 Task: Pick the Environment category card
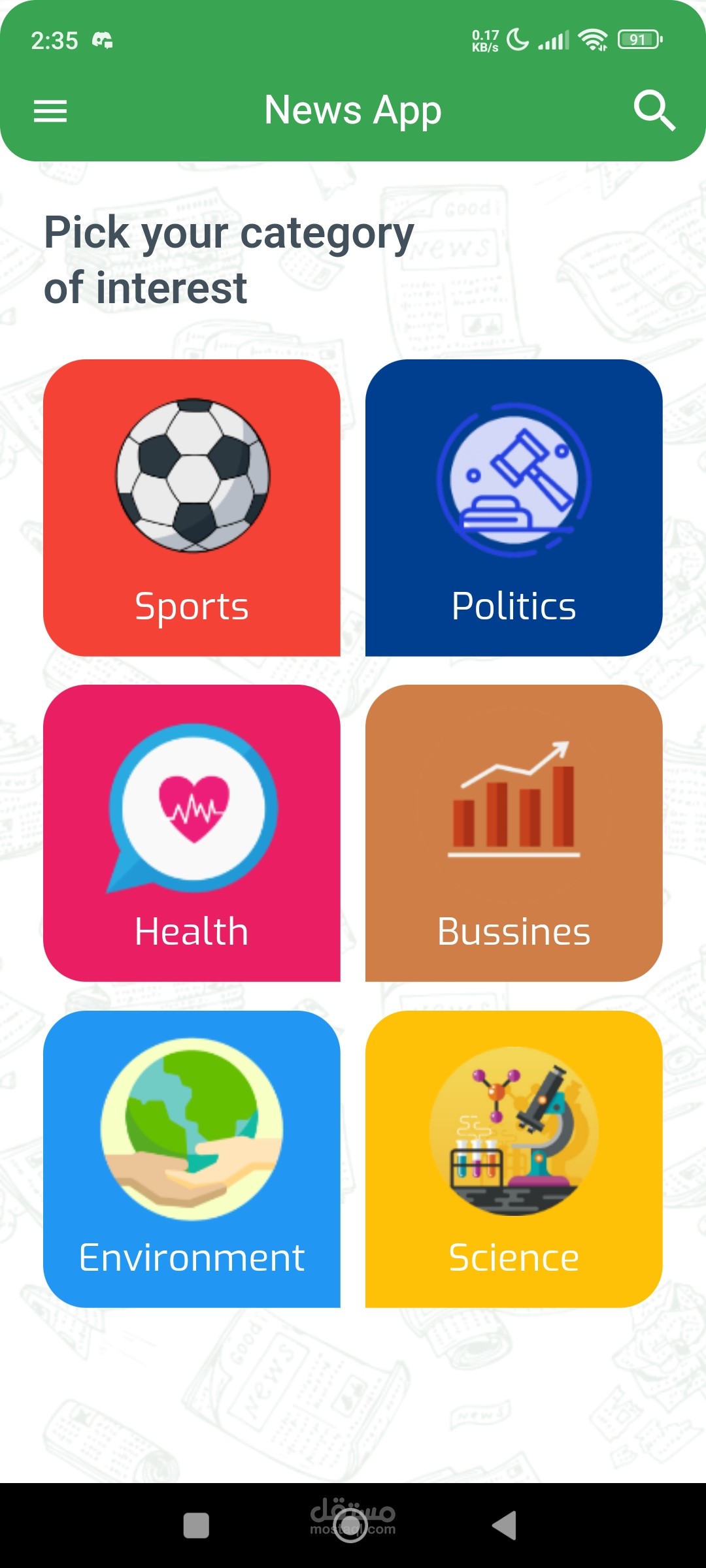click(192, 1158)
